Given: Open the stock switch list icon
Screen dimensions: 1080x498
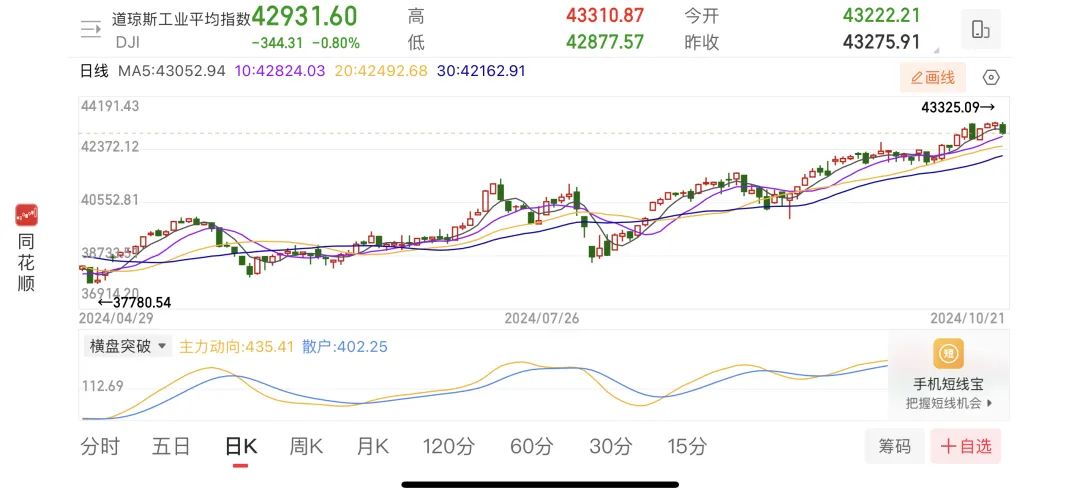Looking at the screenshot, I should click(x=91, y=29).
